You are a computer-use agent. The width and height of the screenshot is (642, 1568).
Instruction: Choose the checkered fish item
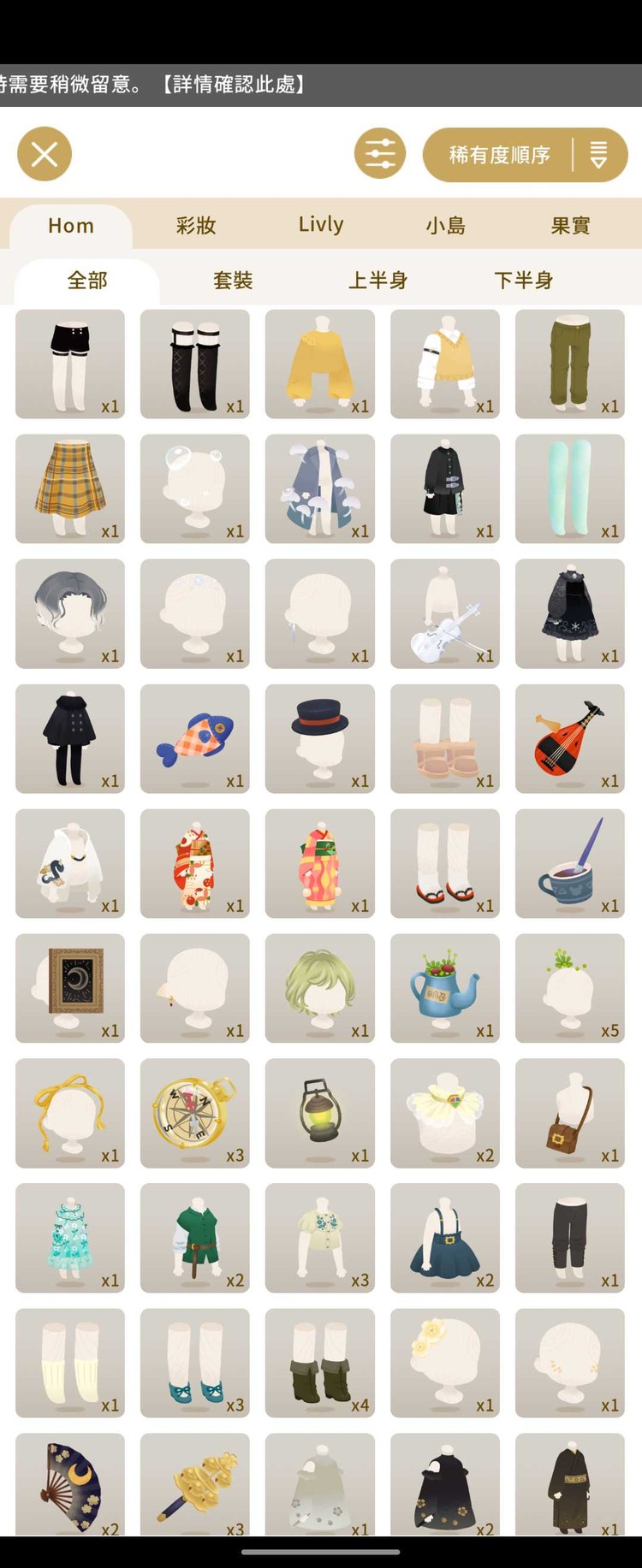coord(195,738)
